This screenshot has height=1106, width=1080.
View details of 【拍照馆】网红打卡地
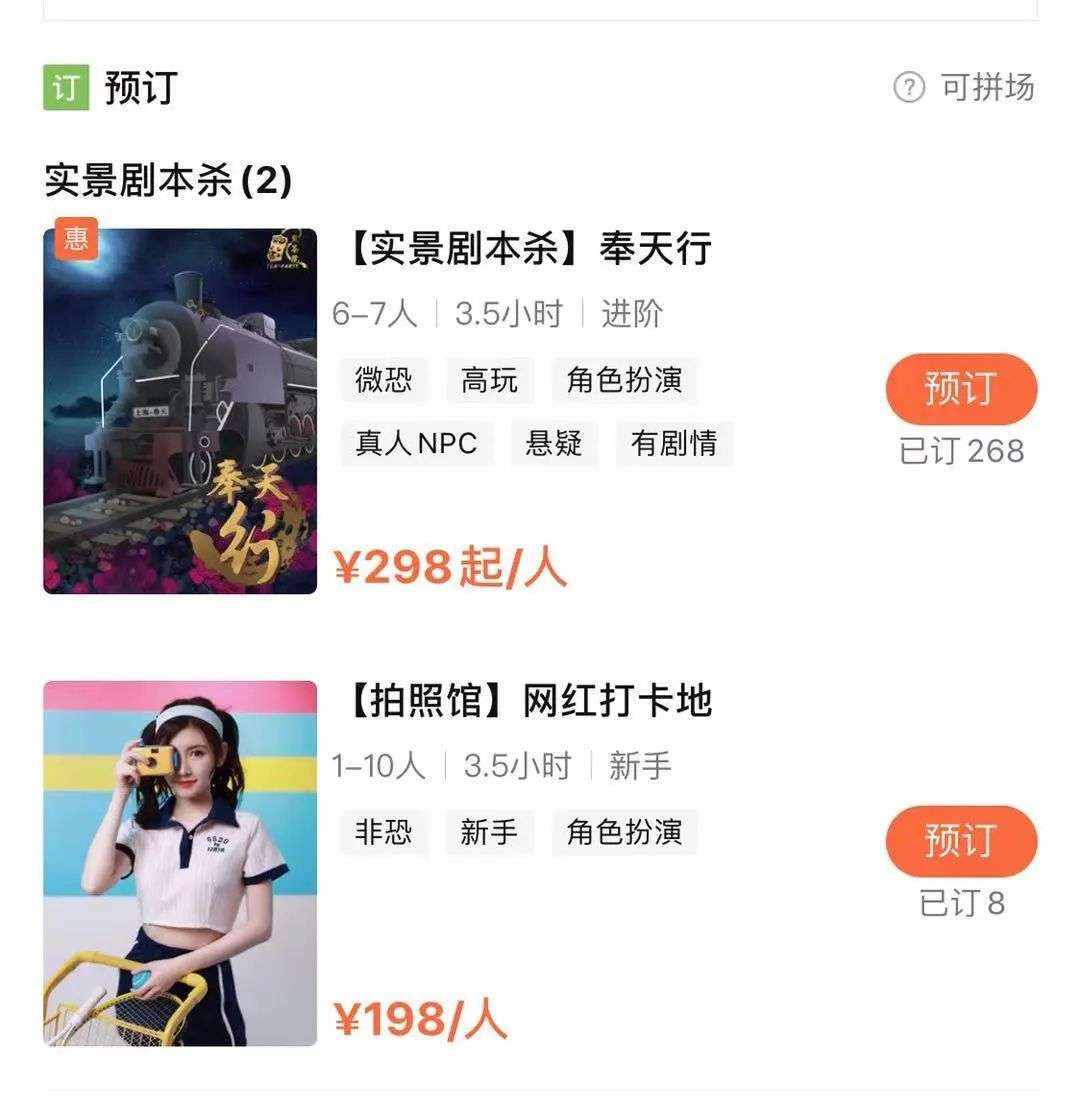(527, 702)
